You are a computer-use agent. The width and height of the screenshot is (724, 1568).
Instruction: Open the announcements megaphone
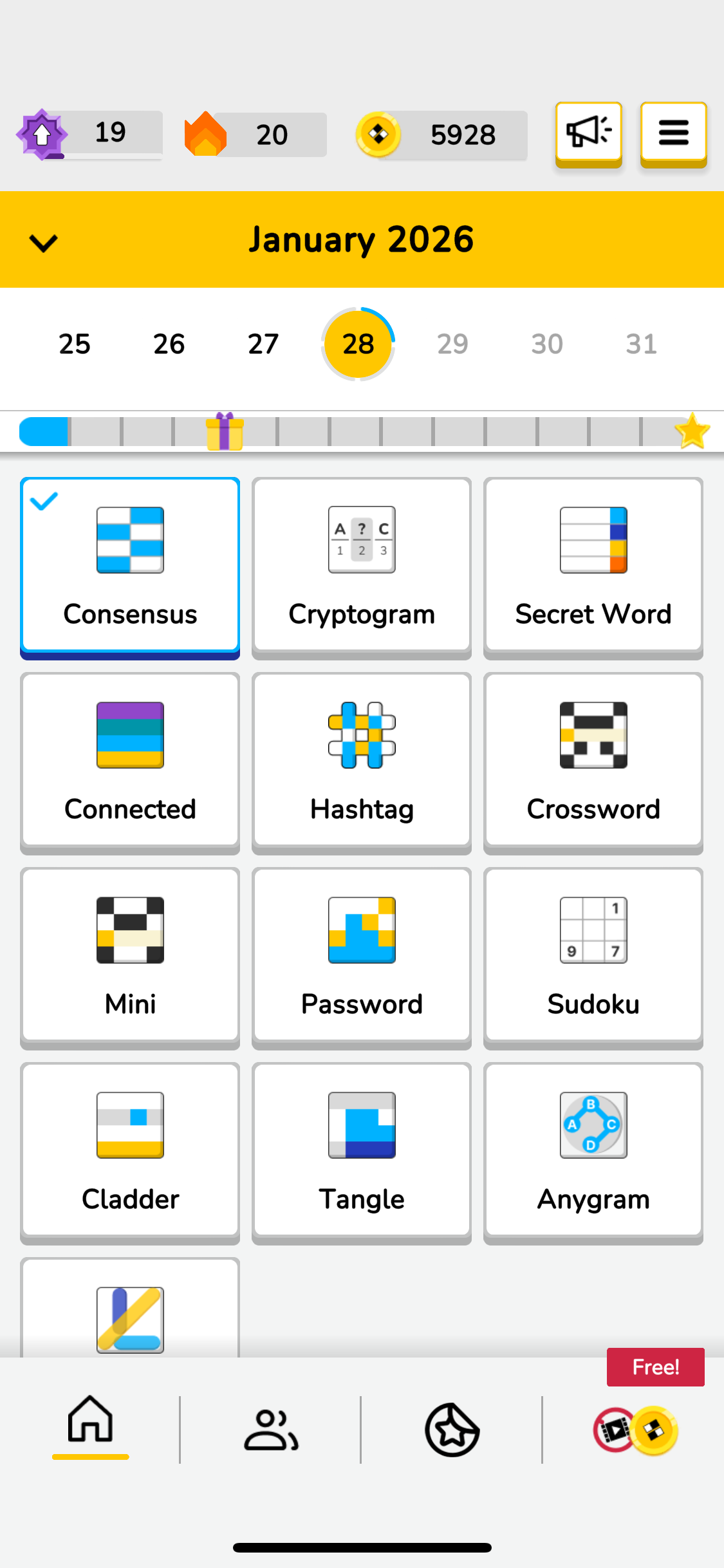coord(588,133)
